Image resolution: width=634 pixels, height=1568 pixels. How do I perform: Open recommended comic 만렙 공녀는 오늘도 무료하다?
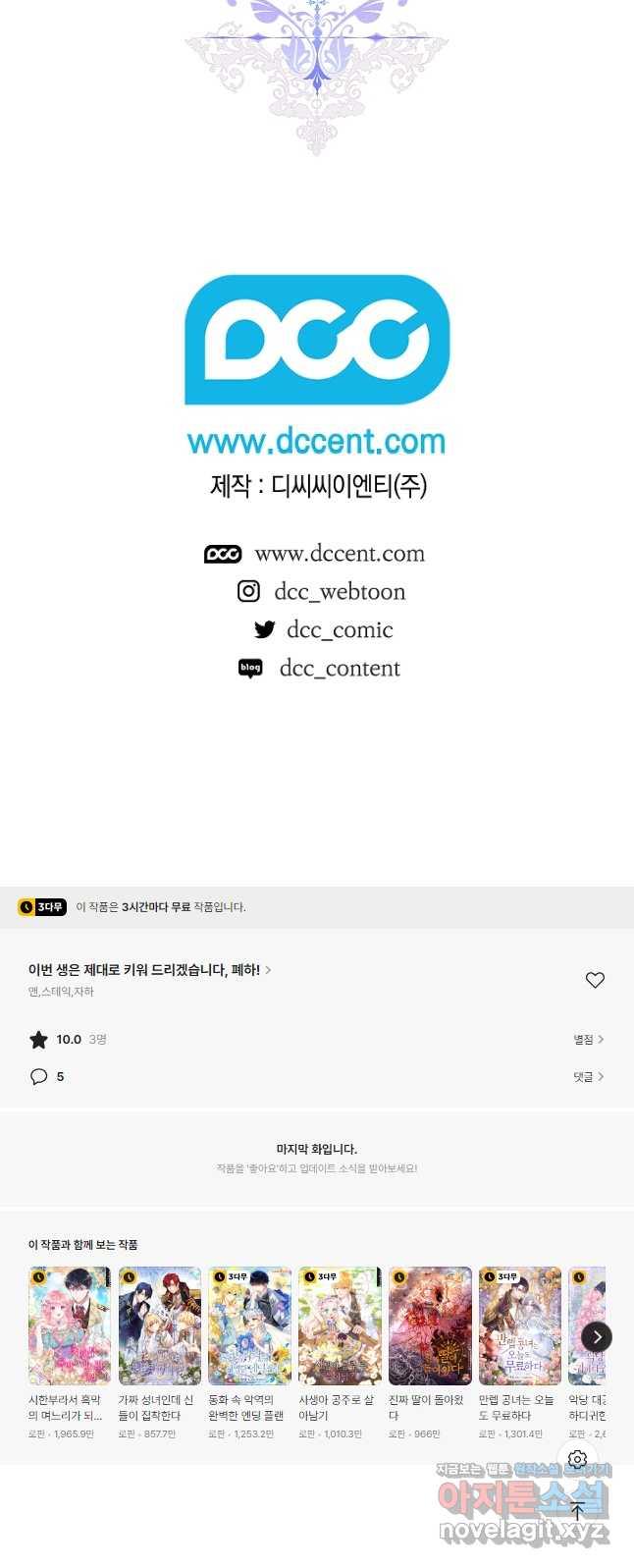point(520,1326)
